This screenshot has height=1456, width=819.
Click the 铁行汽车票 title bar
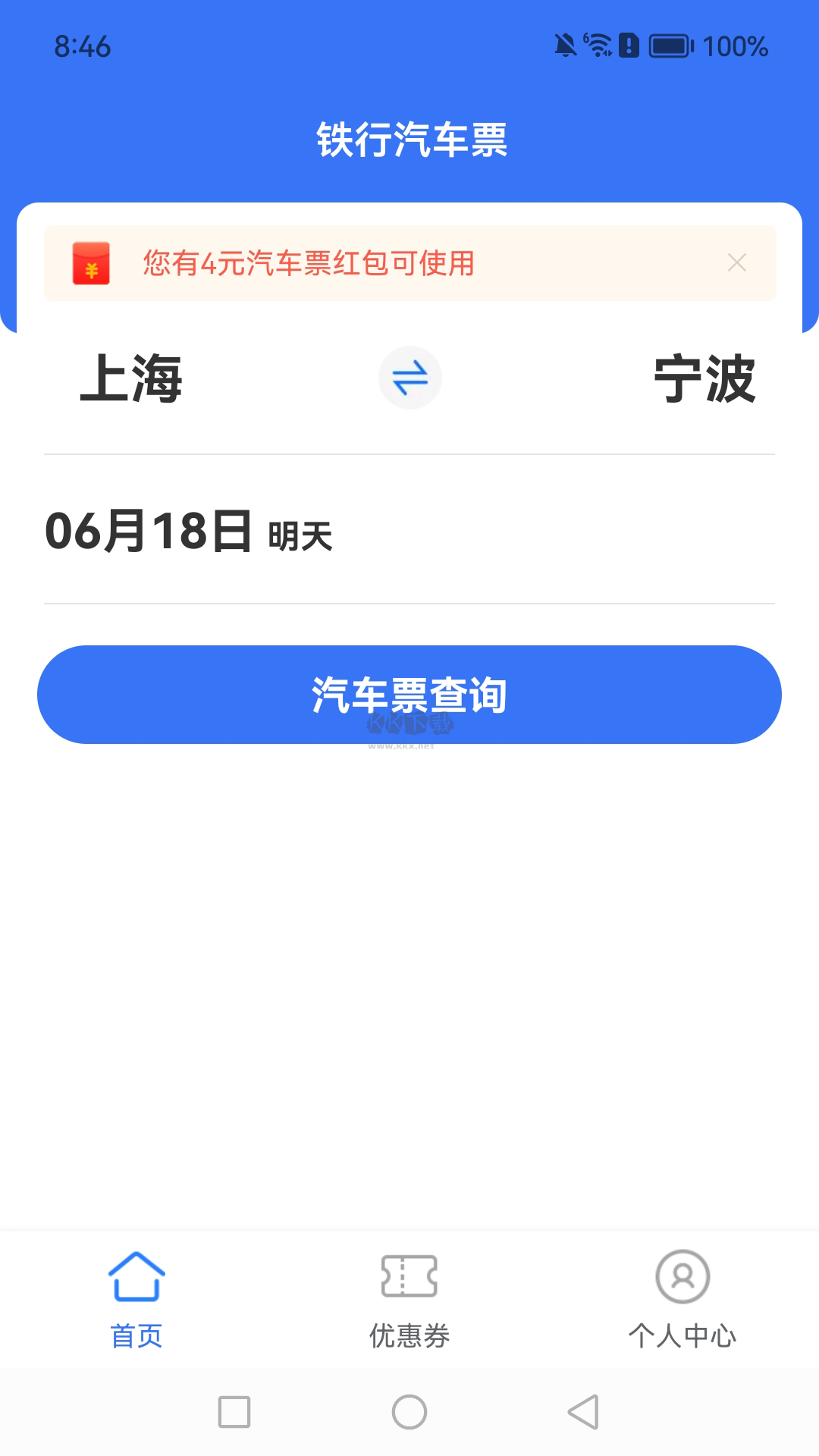(409, 140)
